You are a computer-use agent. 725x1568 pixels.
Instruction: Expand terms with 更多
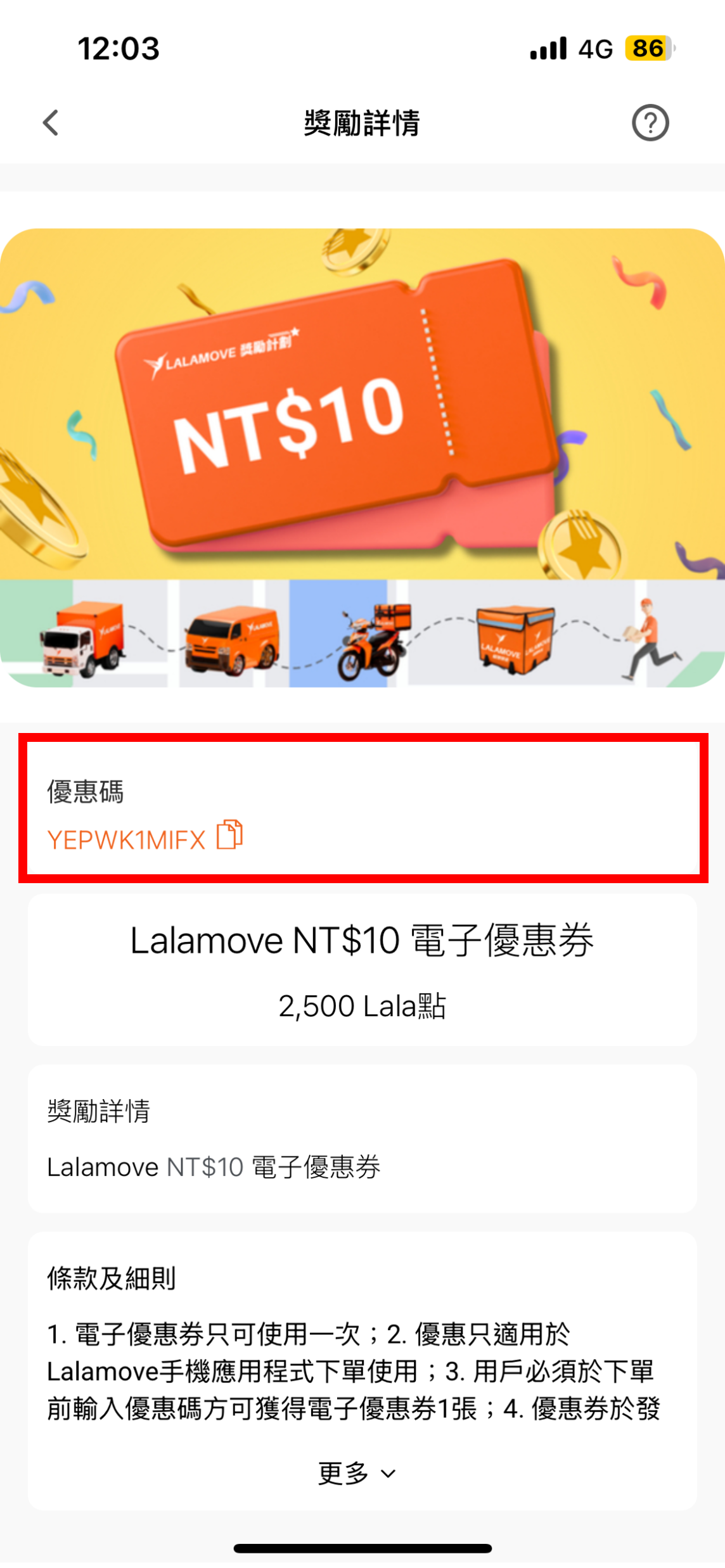[x=357, y=1473]
